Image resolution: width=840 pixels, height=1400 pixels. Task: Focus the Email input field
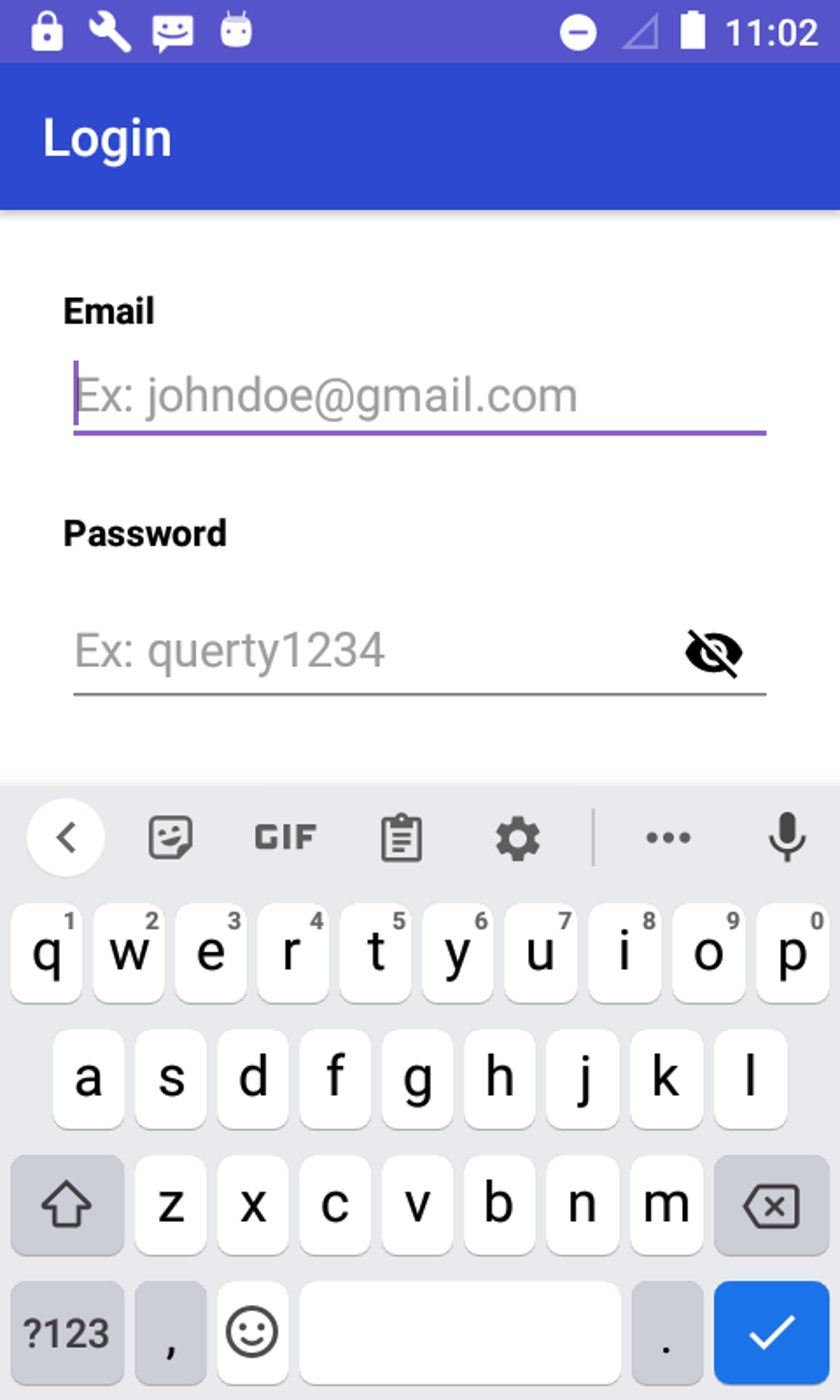click(x=420, y=396)
